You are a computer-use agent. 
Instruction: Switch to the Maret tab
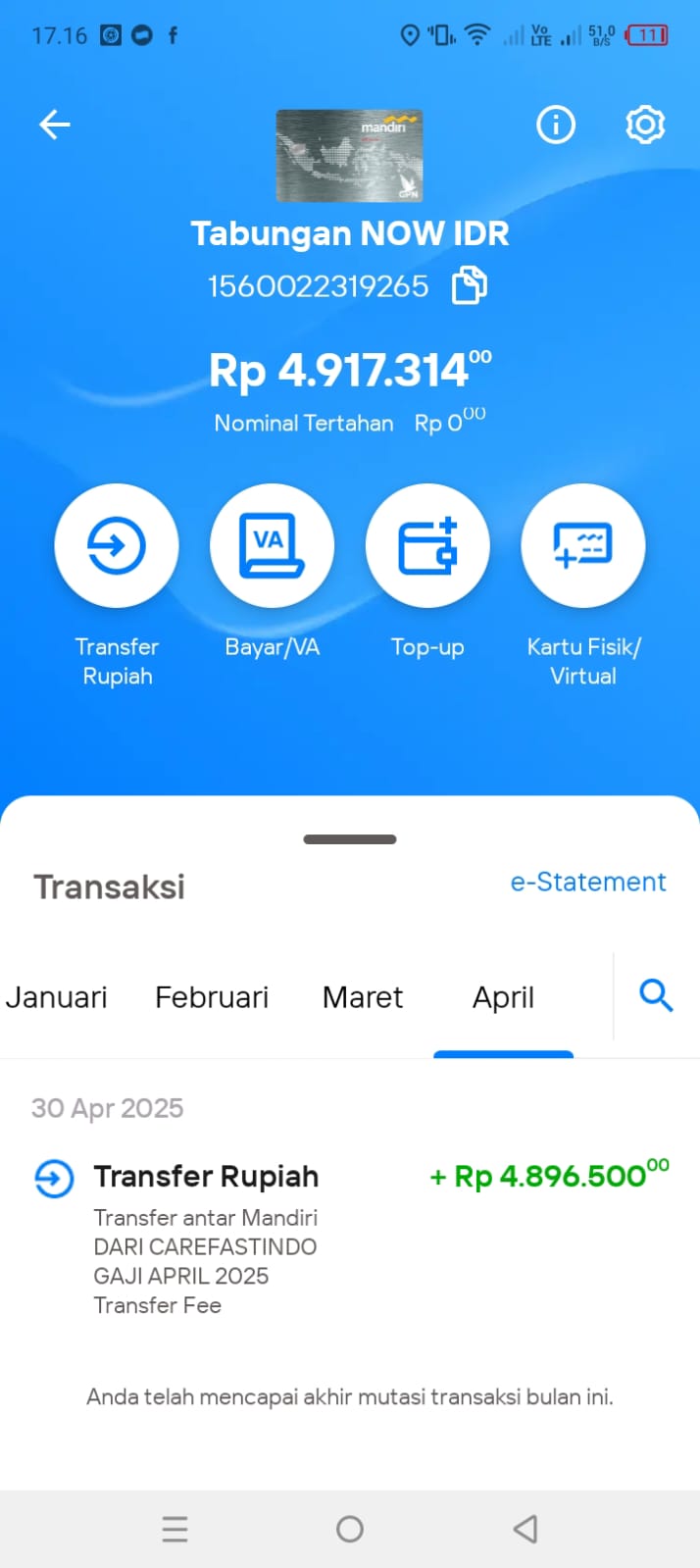tap(363, 997)
